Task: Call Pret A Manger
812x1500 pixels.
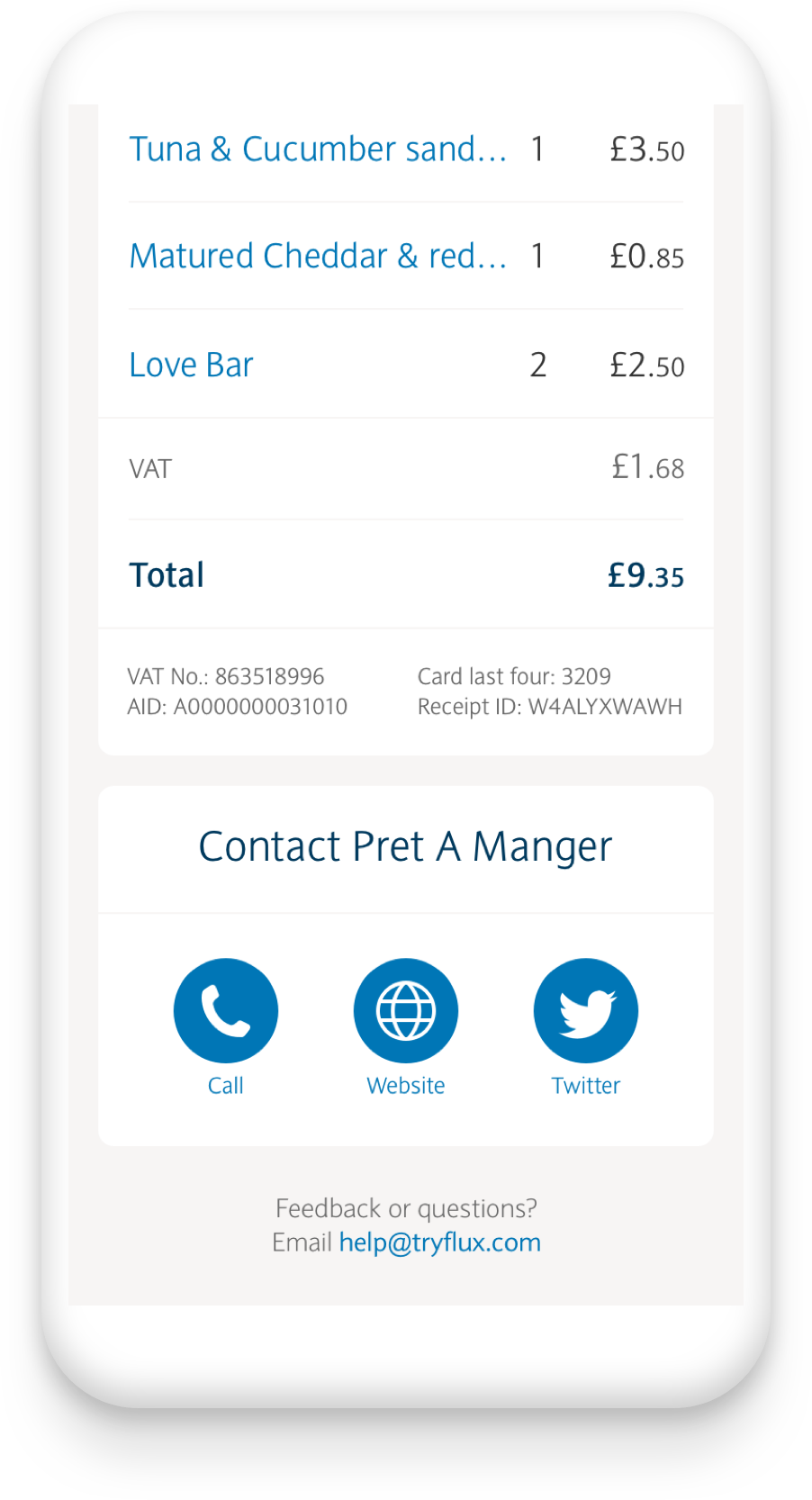Action: [225, 1011]
